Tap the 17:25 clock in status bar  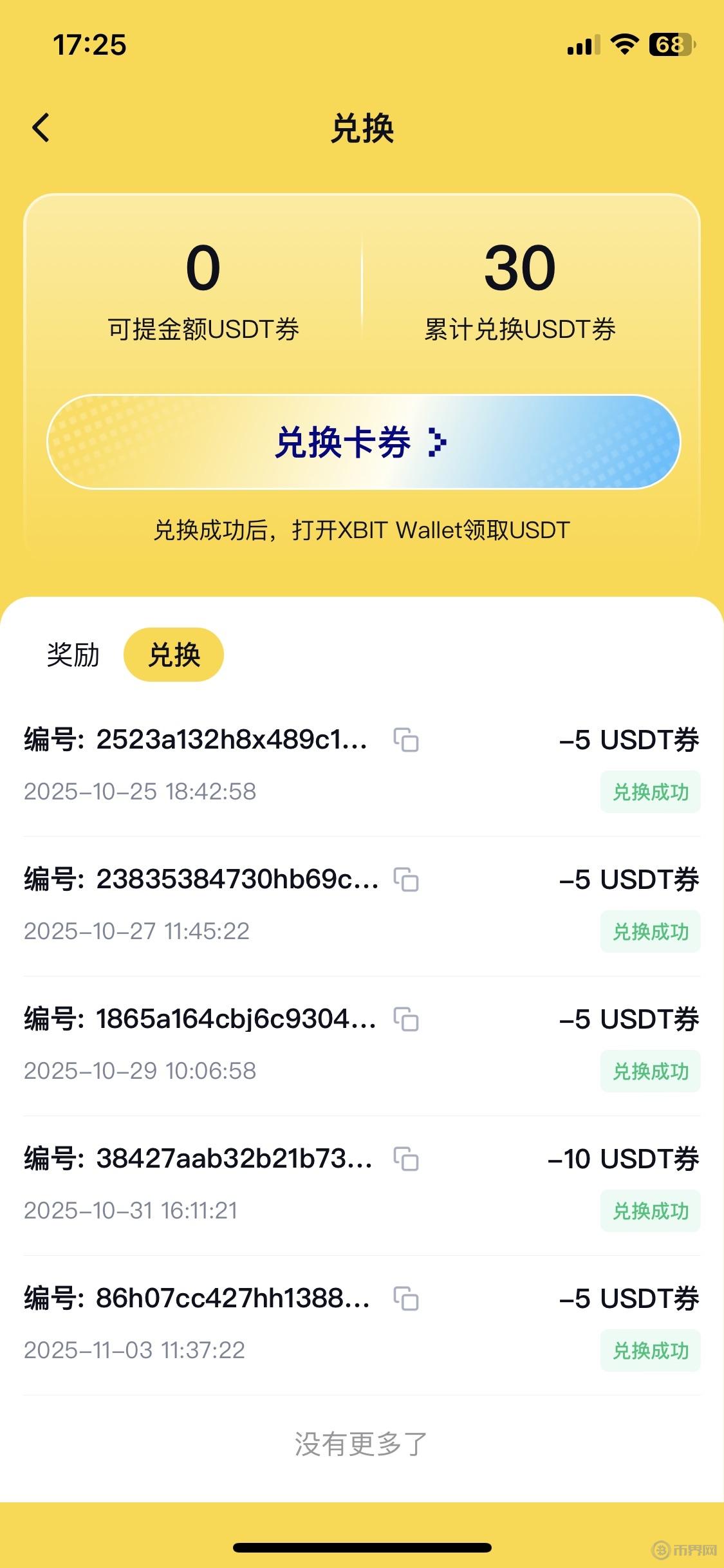[89, 45]
